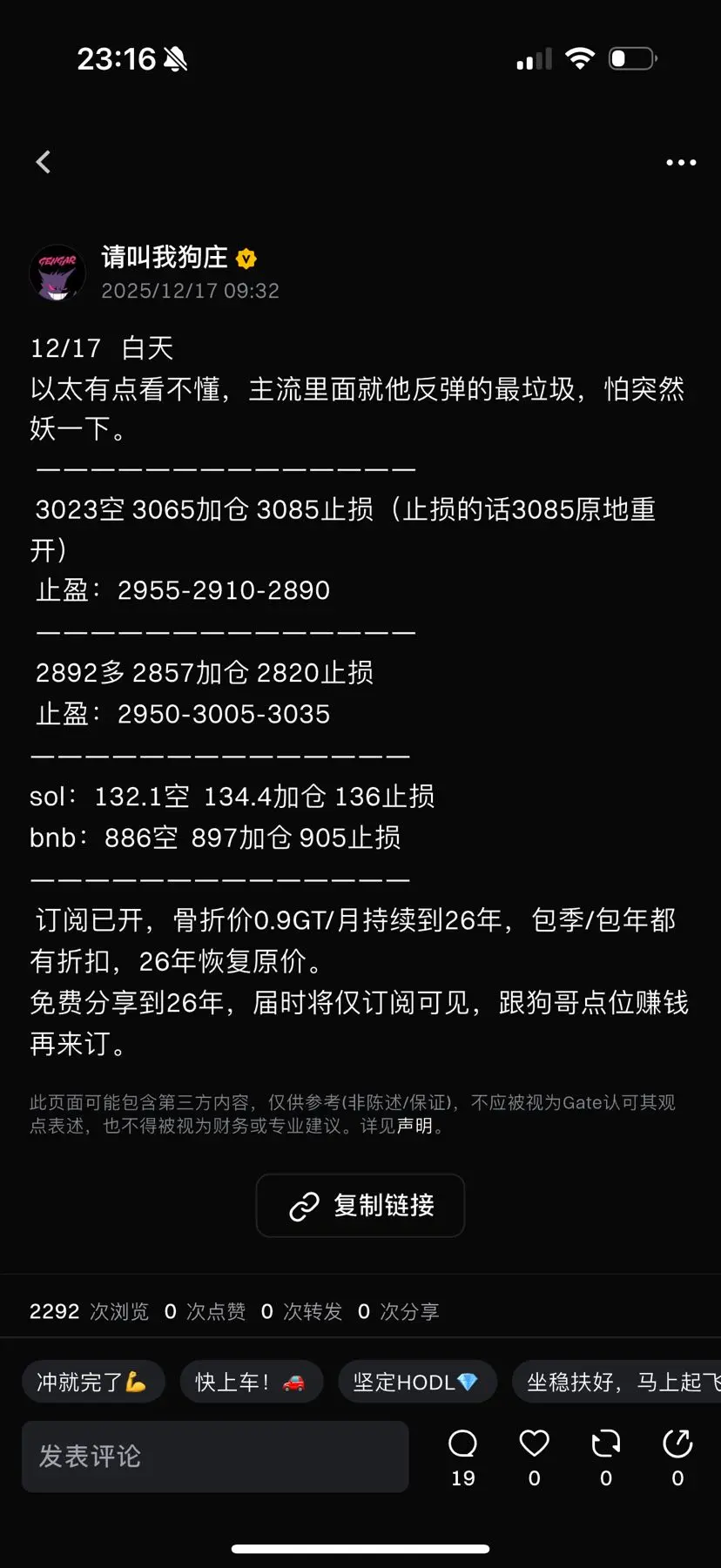Tap the 发表评论 comment input field
The image size is (721, 1568).
[x=214, y=1457]
